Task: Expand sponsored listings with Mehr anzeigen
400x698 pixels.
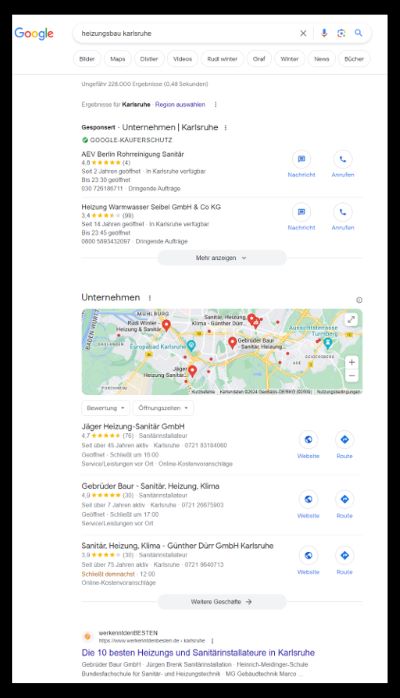Action: (x=222, y=258)
